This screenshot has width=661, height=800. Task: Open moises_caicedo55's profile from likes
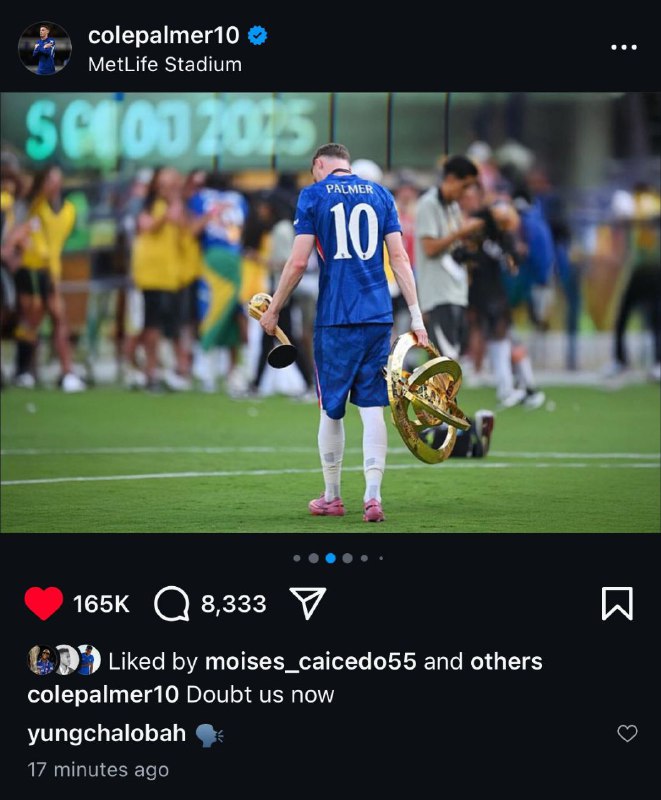pyautogui.click(x=310, y=661)
